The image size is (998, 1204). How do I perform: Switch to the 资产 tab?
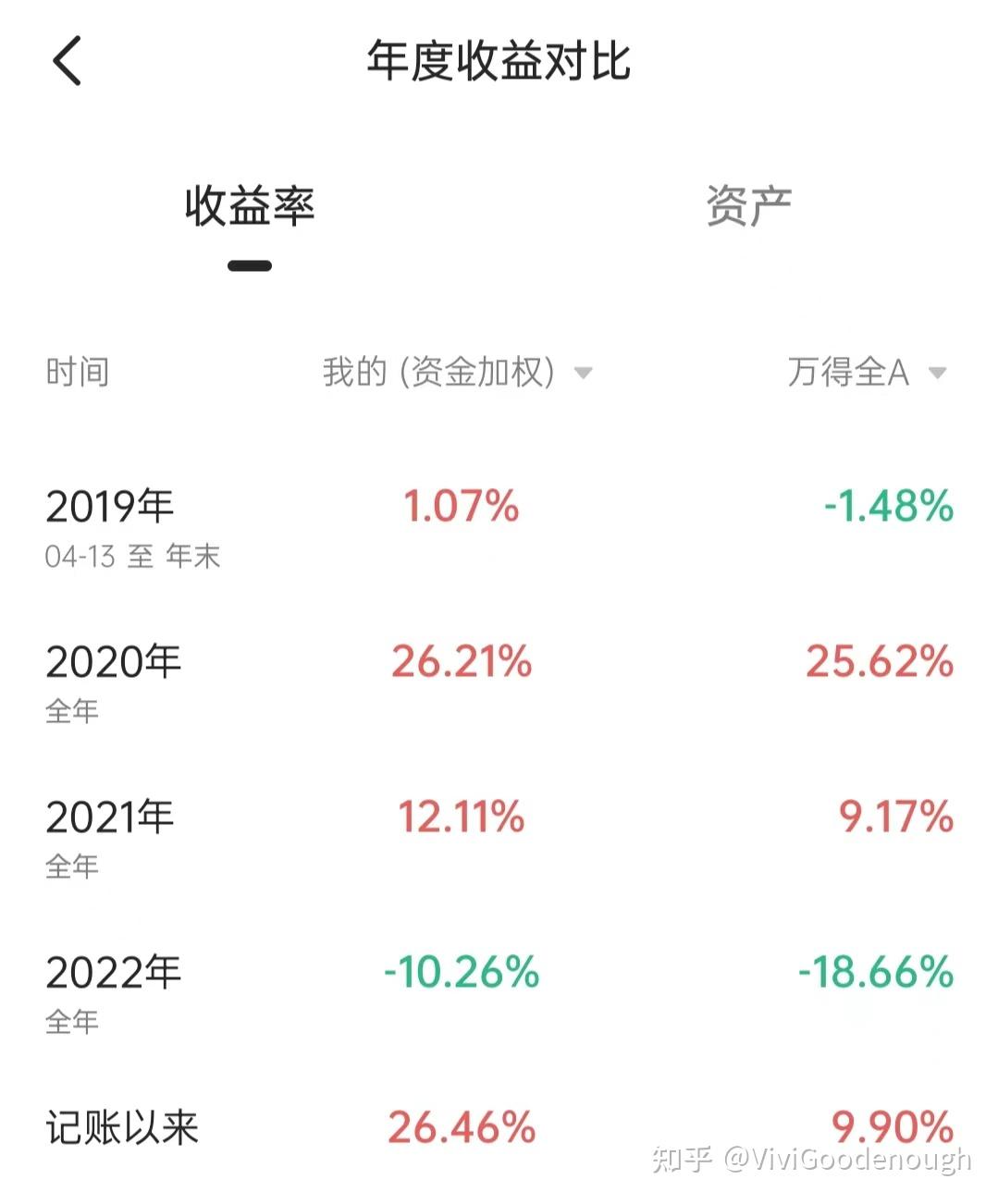click(x=748, y=205)
